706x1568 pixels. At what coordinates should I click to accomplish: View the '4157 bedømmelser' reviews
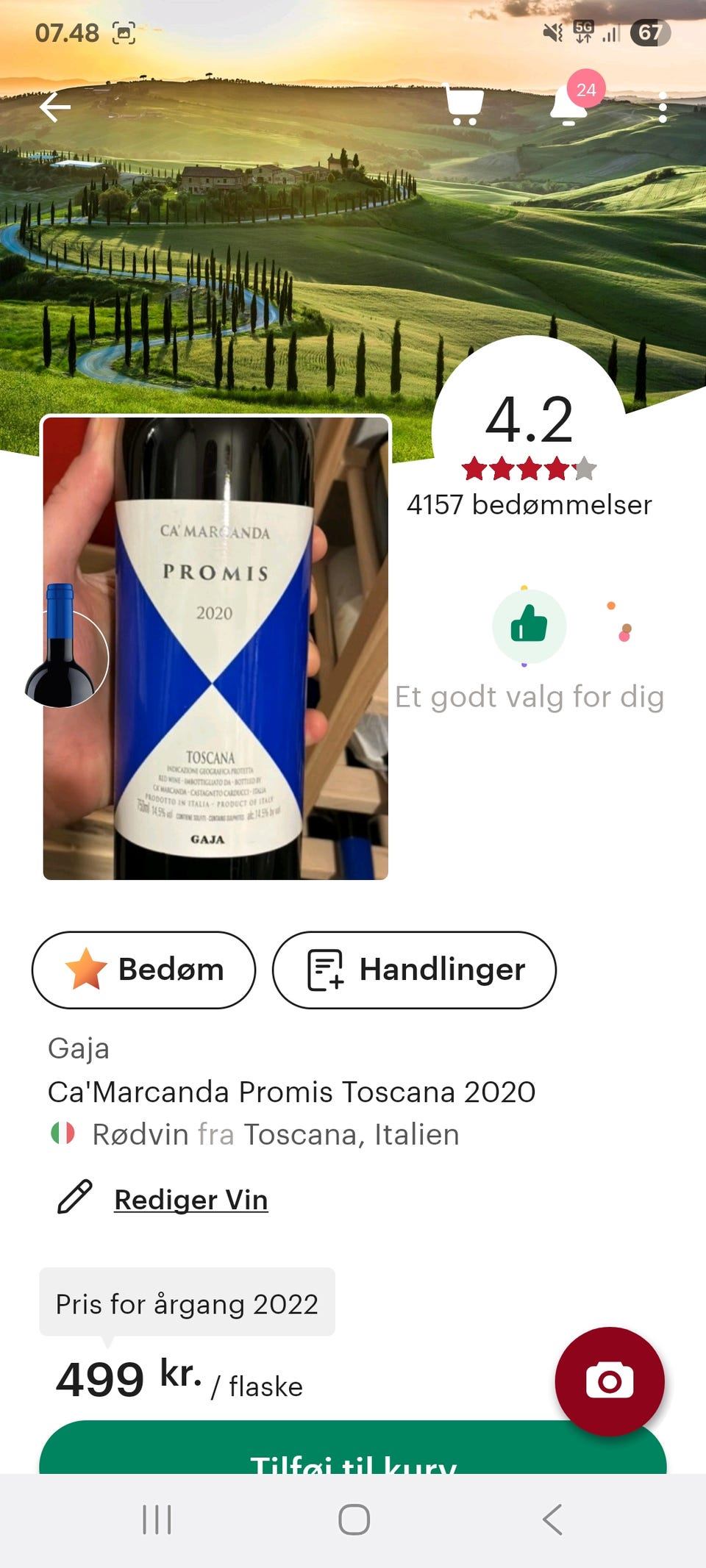530,505
